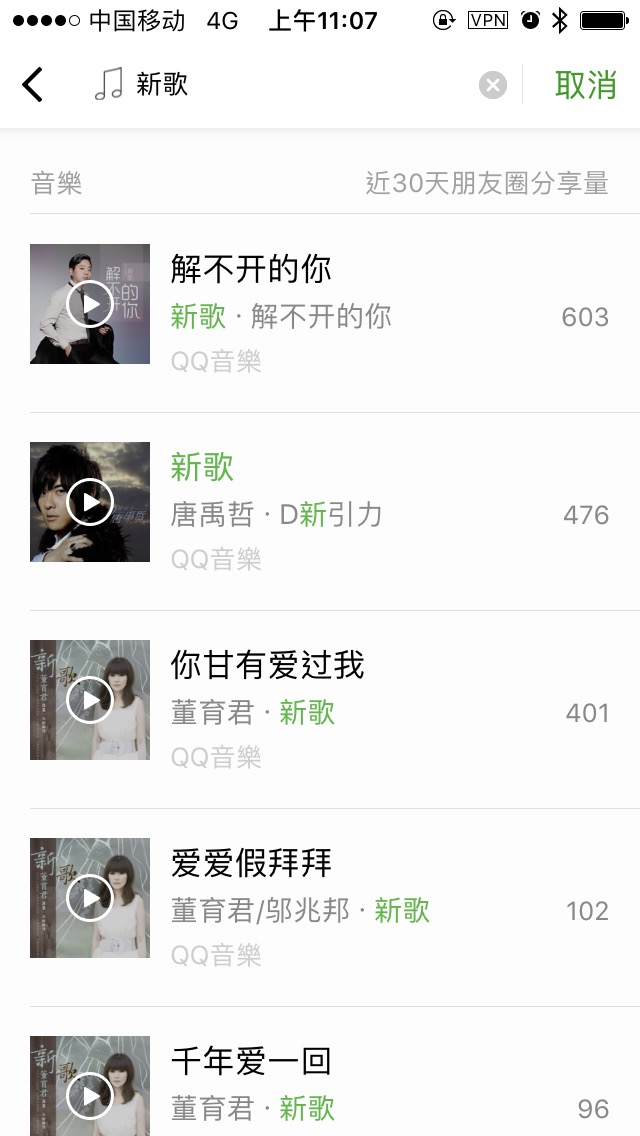Go back with the back arrow

33,85
